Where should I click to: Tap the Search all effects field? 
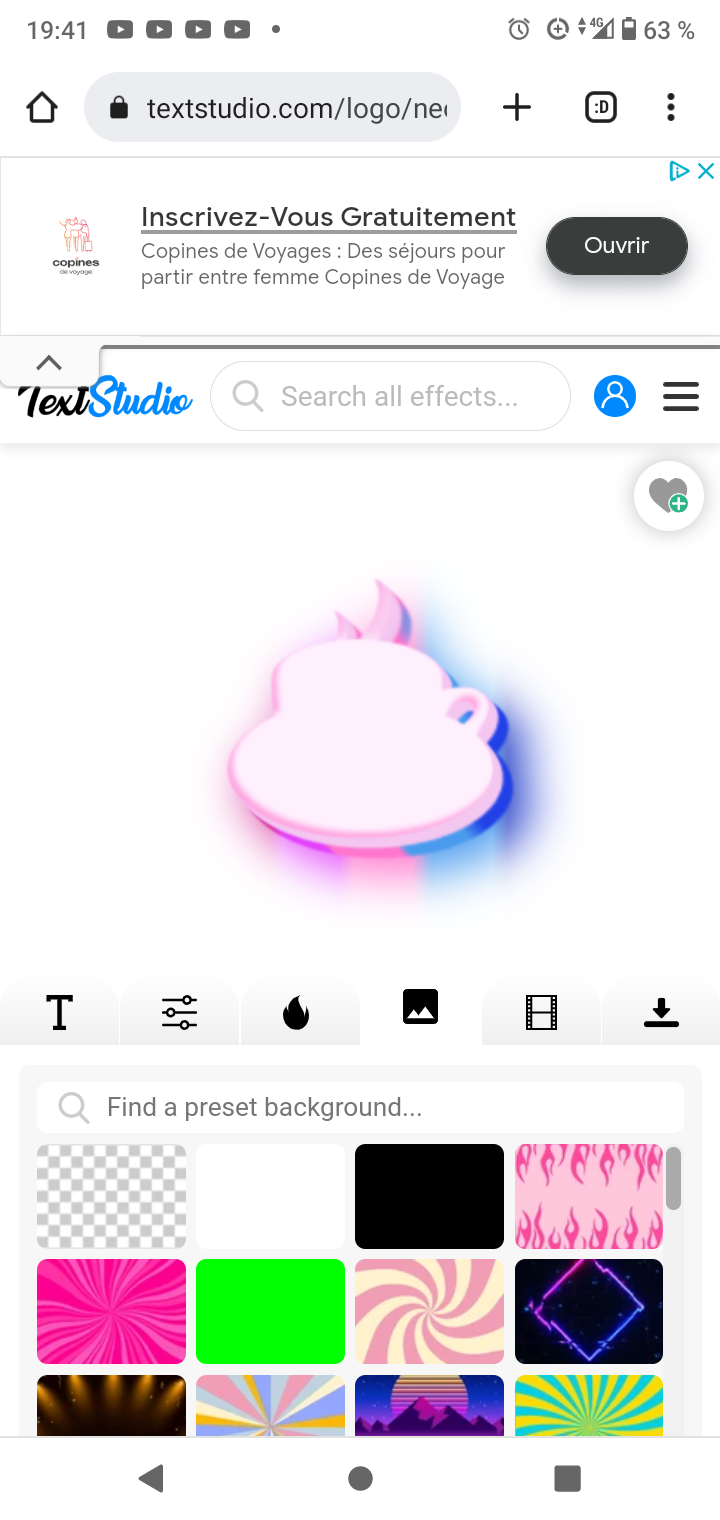(x=390, y=396)
